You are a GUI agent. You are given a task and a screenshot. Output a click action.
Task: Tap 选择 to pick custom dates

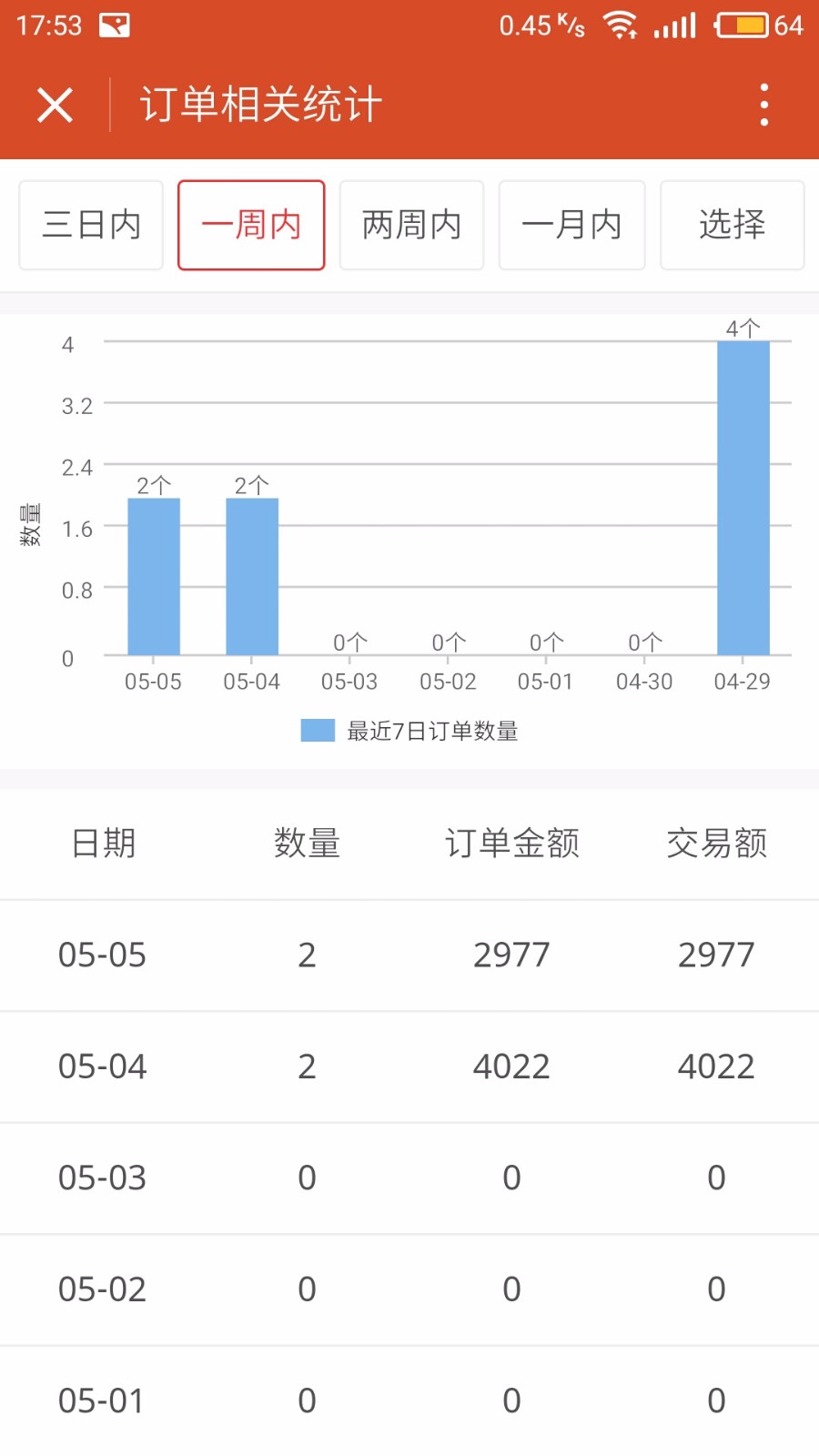tap(732, 225)
